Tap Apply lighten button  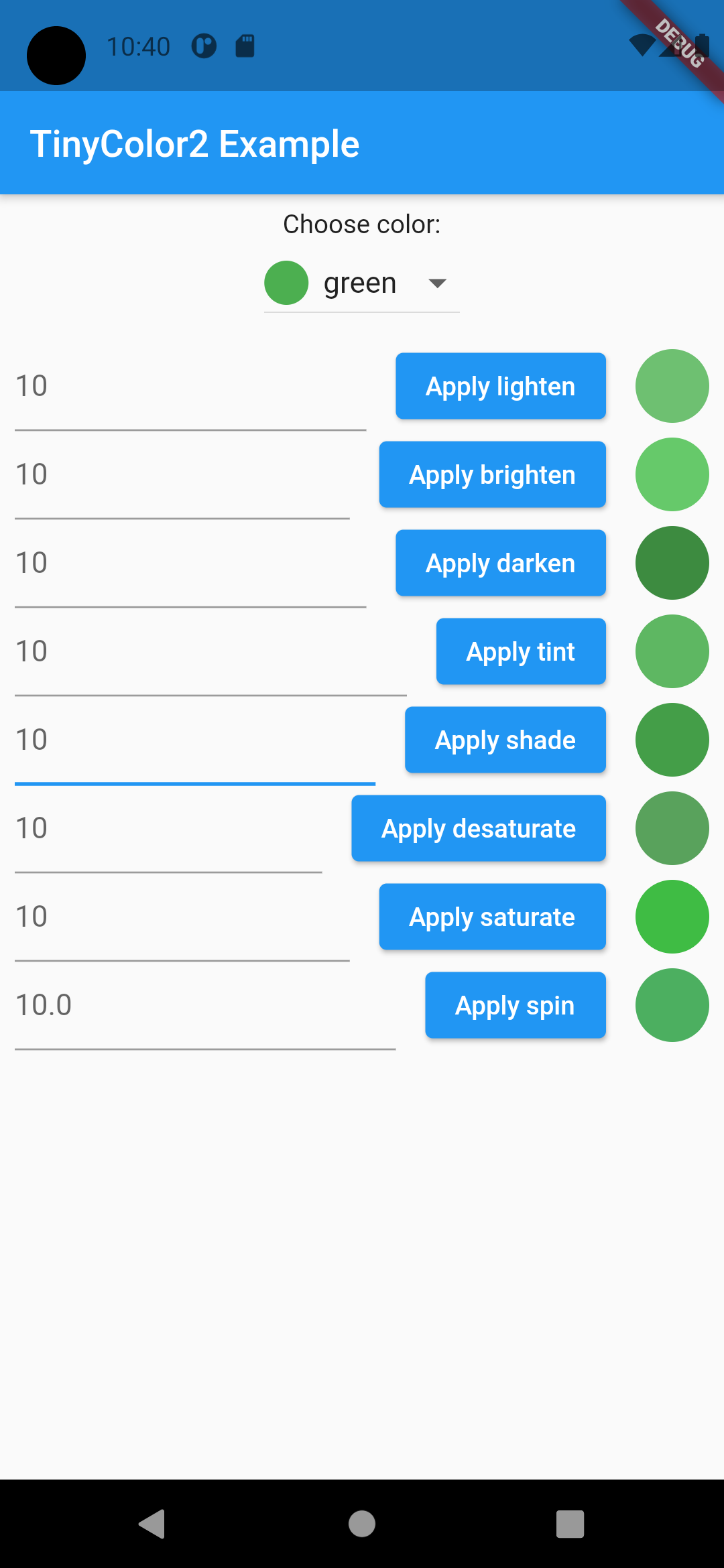[500, 387]
